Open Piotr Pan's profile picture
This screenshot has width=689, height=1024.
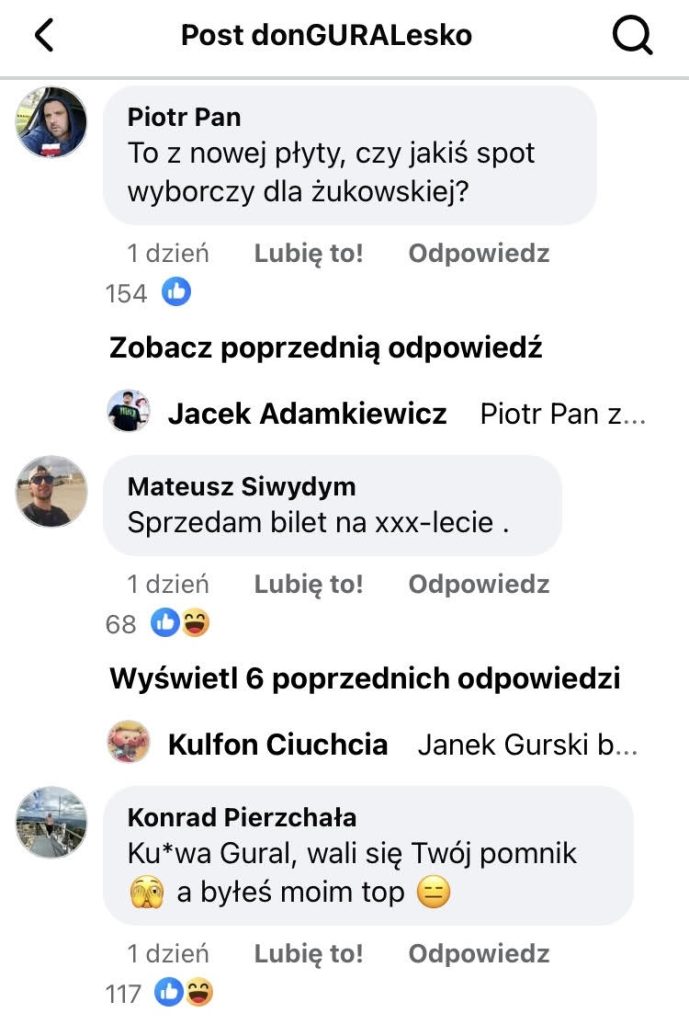(x=51, y=123)
